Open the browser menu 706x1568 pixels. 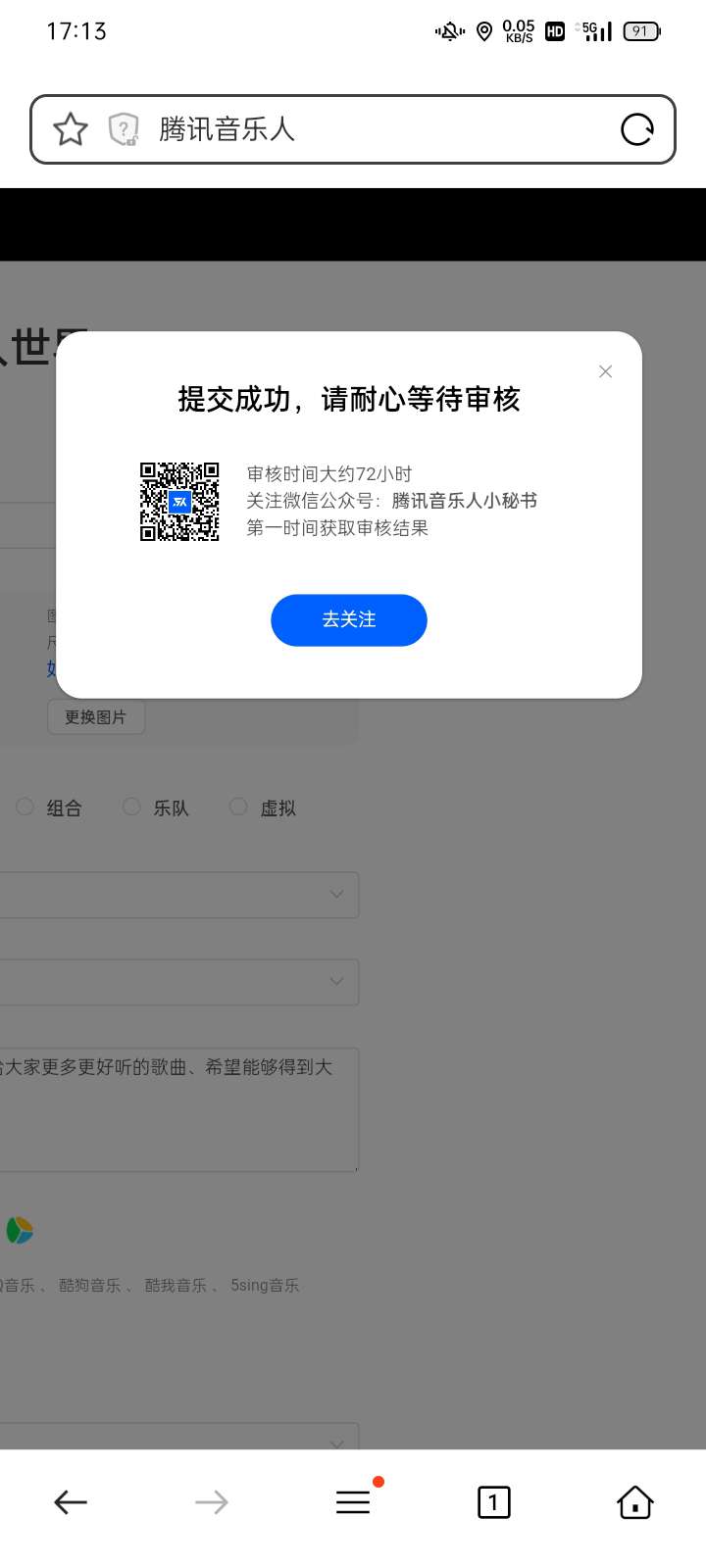point(353,1501)
